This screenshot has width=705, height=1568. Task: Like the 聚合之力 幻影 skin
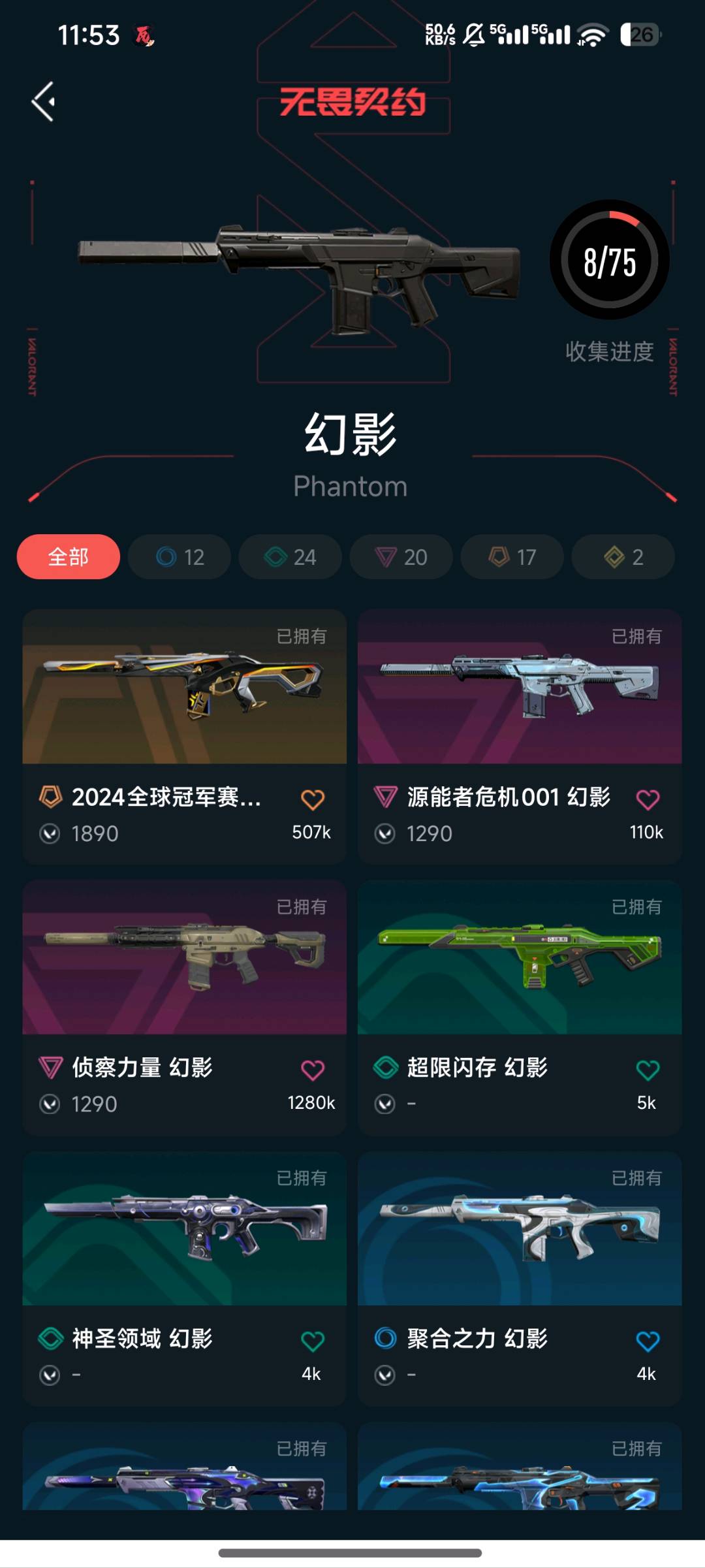click(x=648, y=1341)
